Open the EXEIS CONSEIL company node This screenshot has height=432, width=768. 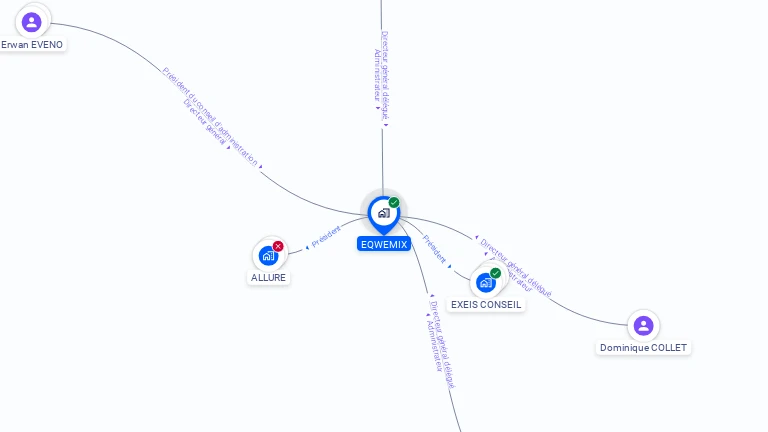[486, 282]
